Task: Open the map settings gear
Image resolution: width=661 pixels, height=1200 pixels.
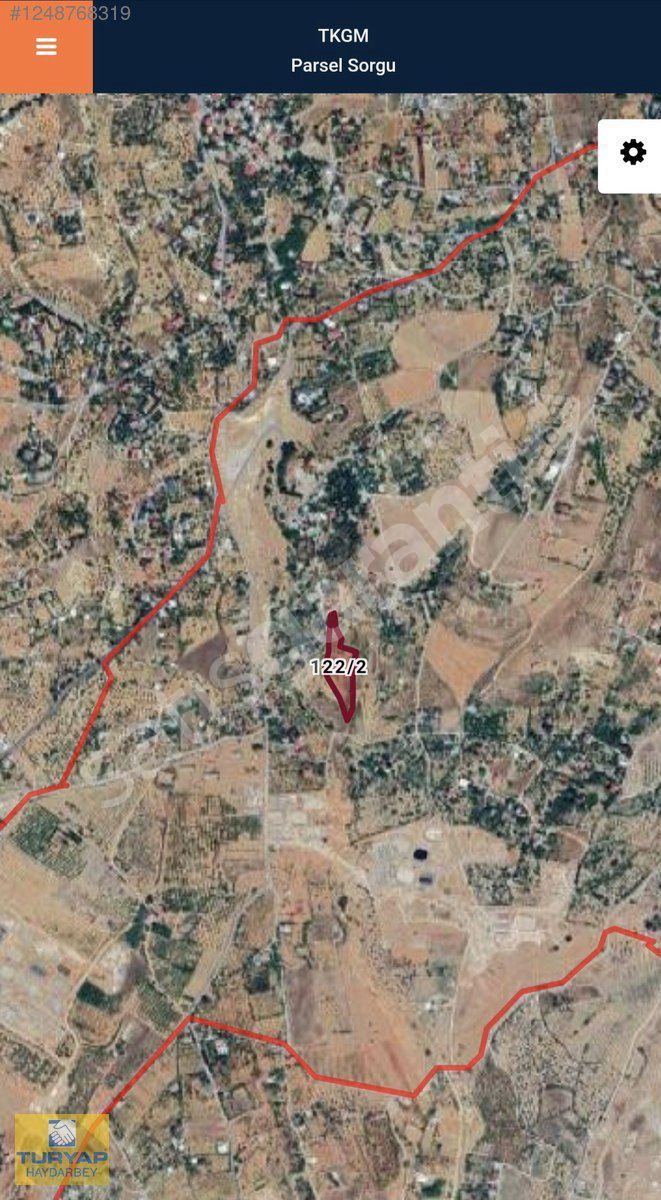Action: (x=632, y=153)
